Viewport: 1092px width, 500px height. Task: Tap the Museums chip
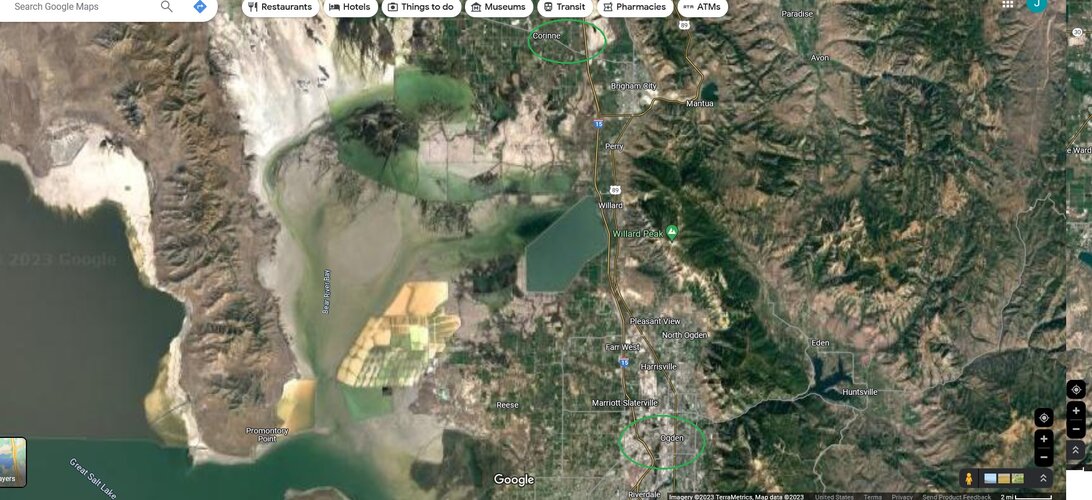499,7
